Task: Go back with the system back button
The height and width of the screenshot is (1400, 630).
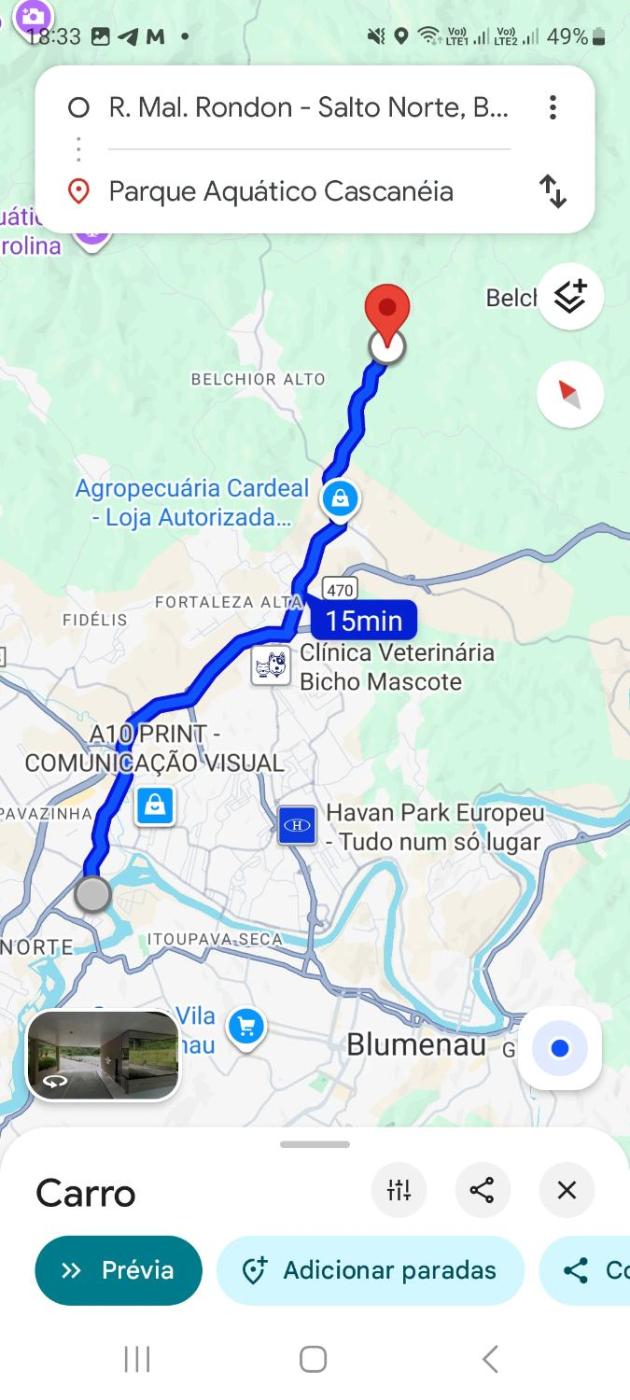Action: point(489,1358)
